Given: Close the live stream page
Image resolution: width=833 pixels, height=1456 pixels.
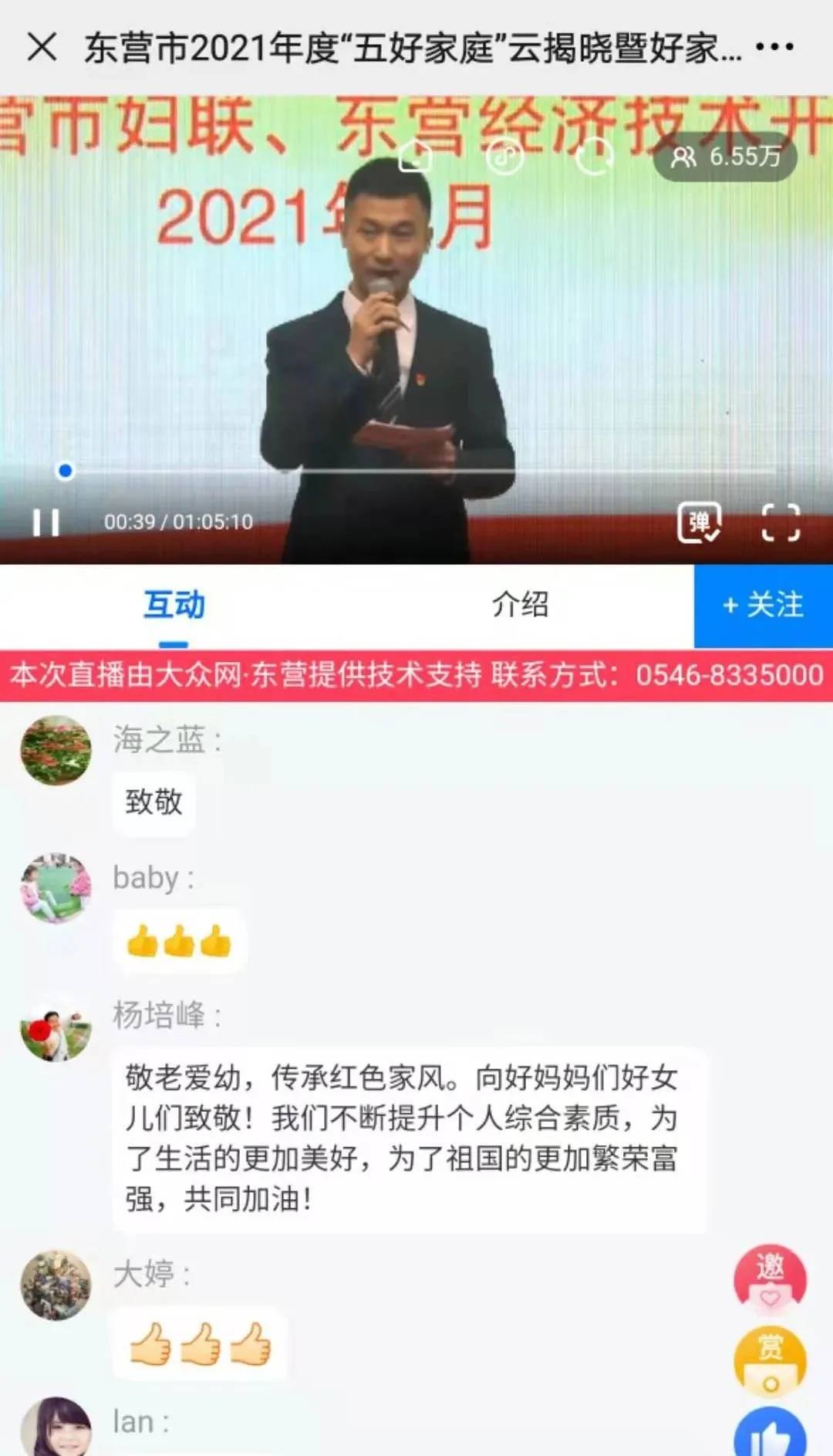Looking at the screenshot, I should [x=42, y=47].
